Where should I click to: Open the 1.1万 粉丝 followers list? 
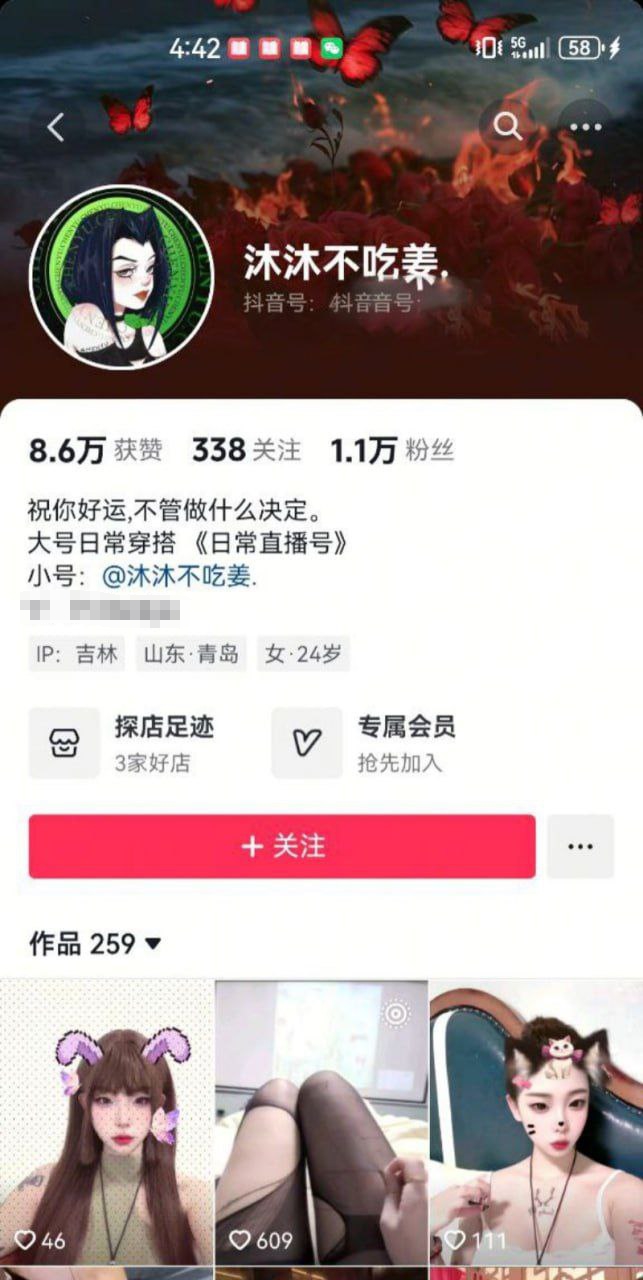click(392, 451)
